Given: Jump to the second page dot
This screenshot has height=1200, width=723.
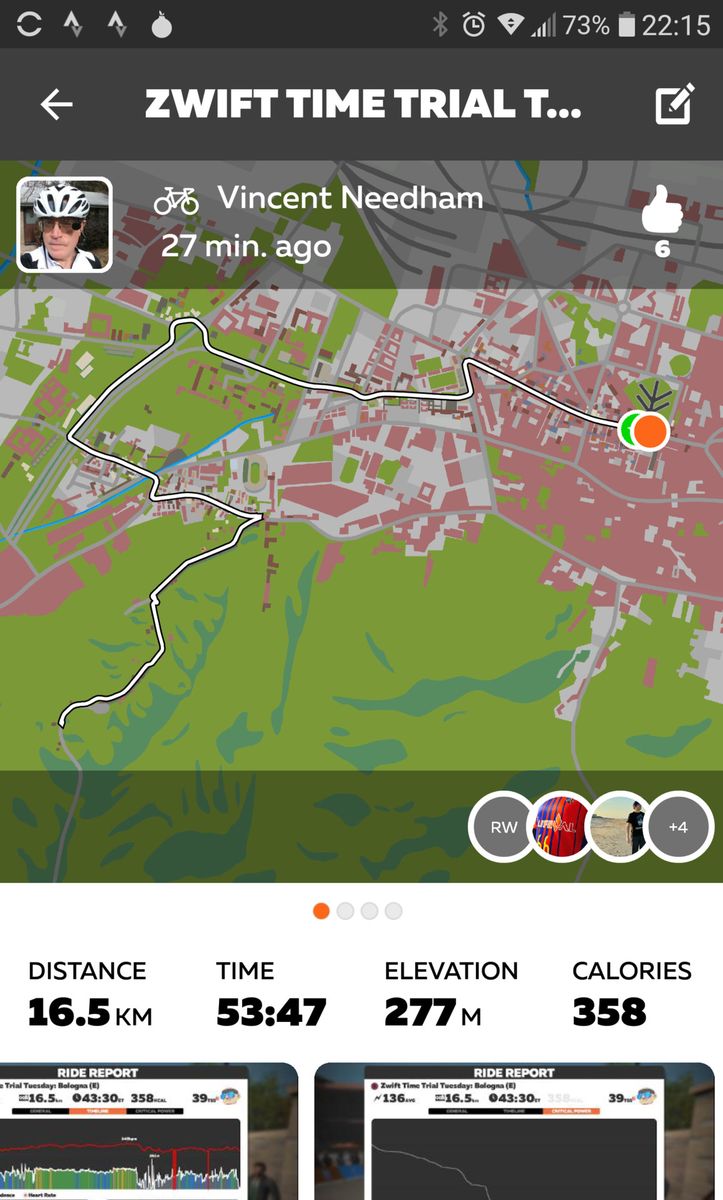Looking at the screenshot, I should tap(346, 911).
